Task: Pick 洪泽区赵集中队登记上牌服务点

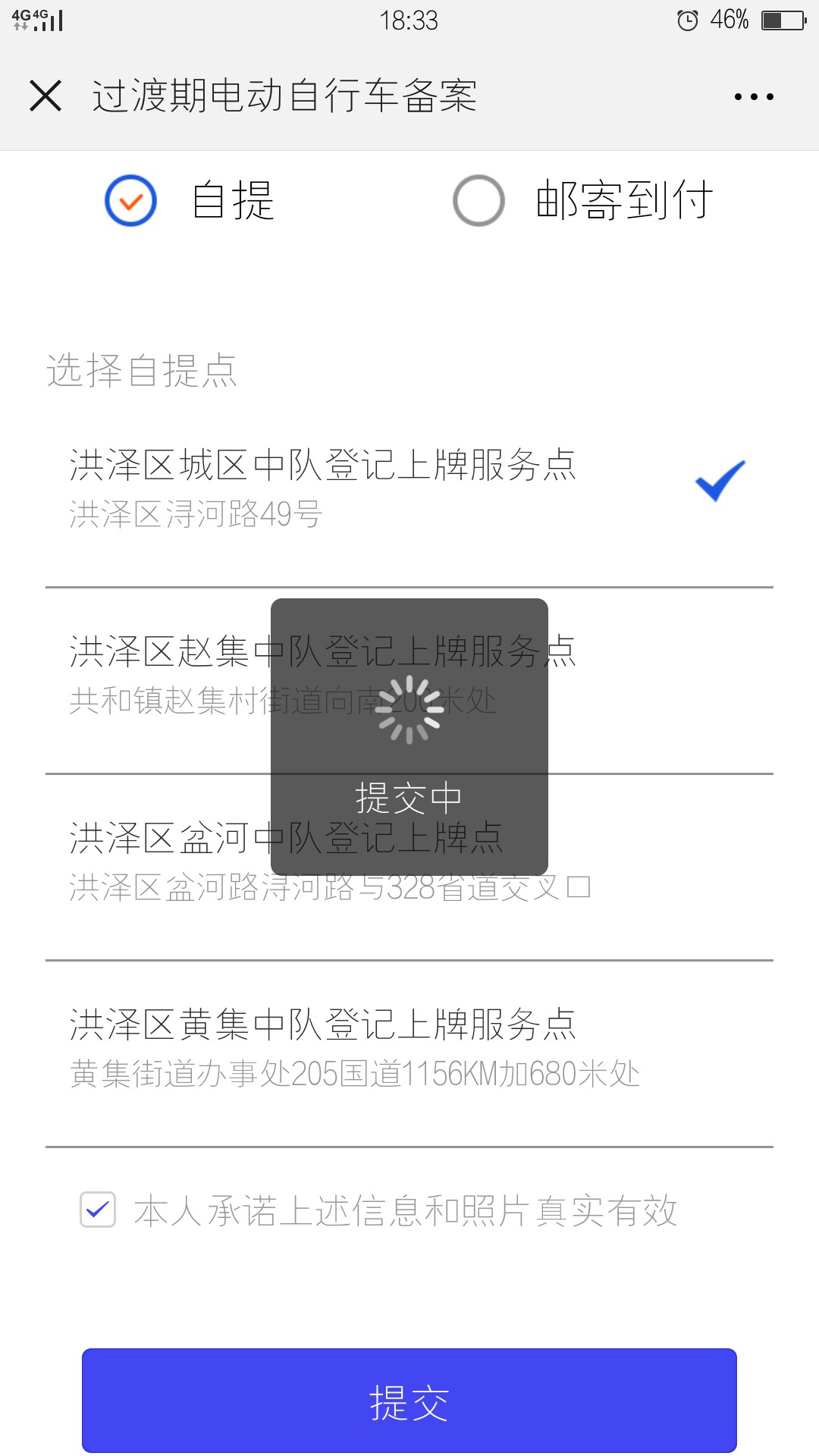Action: click(409, 681)
